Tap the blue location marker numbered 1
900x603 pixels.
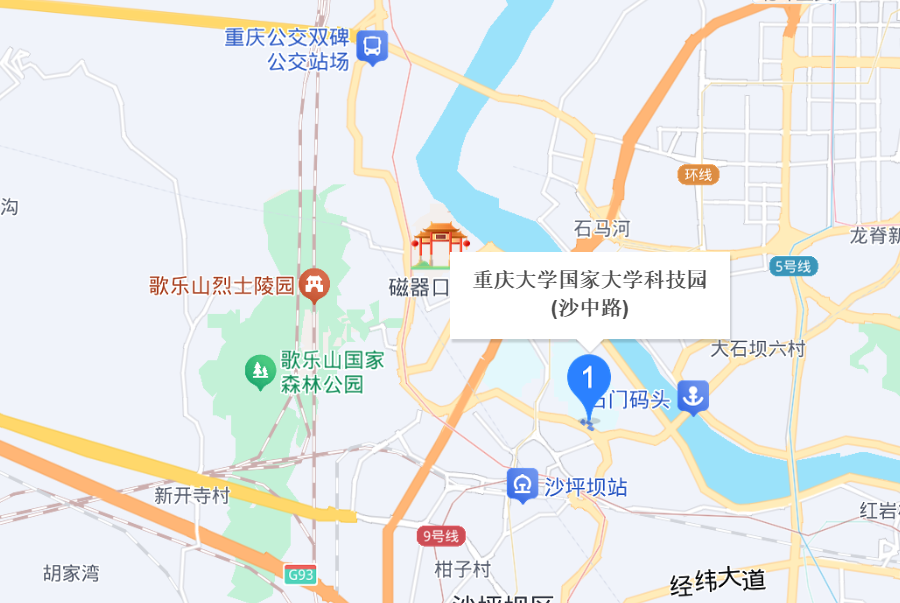(x=589, y=381)
